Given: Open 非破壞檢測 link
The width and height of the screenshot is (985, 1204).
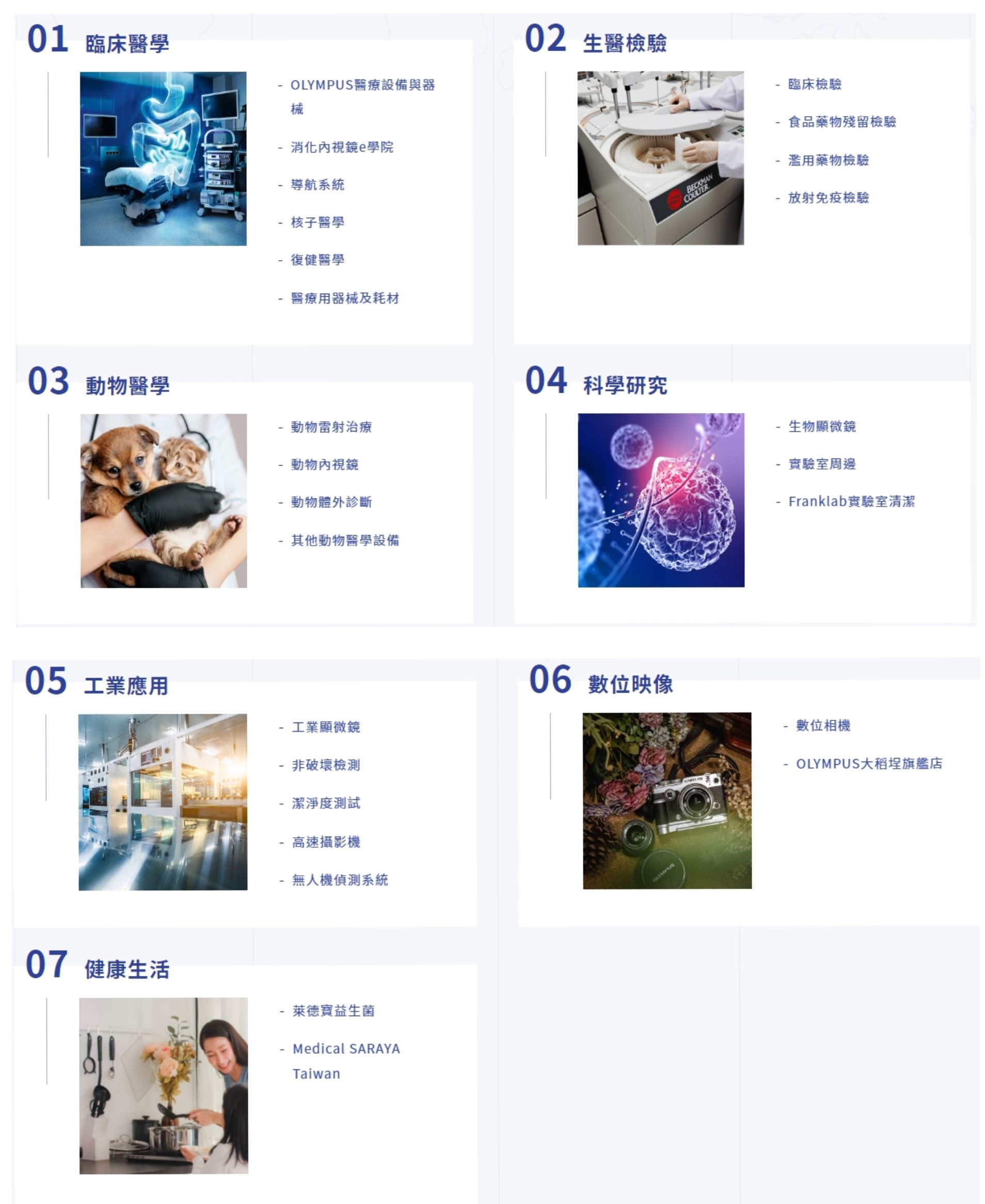Looking at the screenshot, I should (x=326, y=765).
